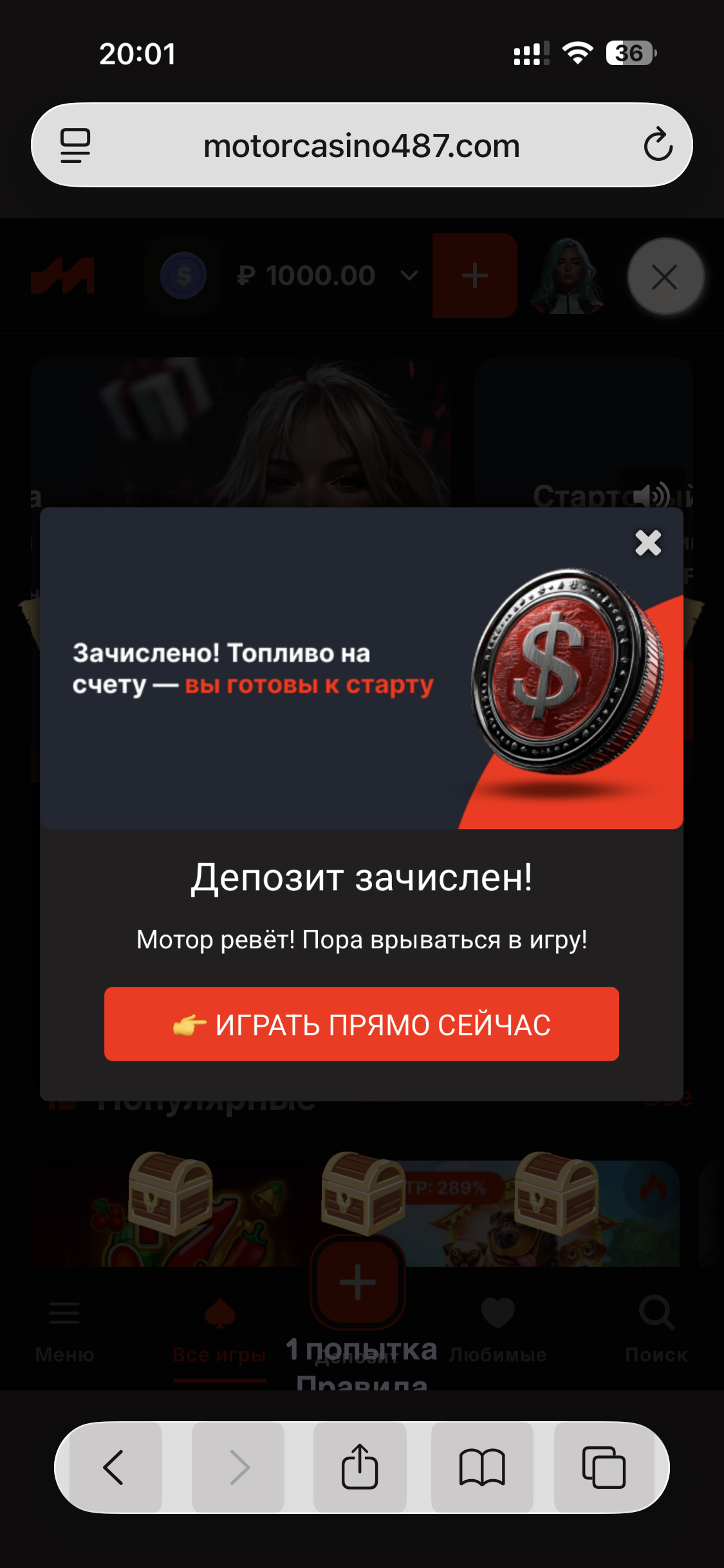Go back in Safari
Screen dimensions: 724x1568
pyautogui.click(x=114, y=1468)
